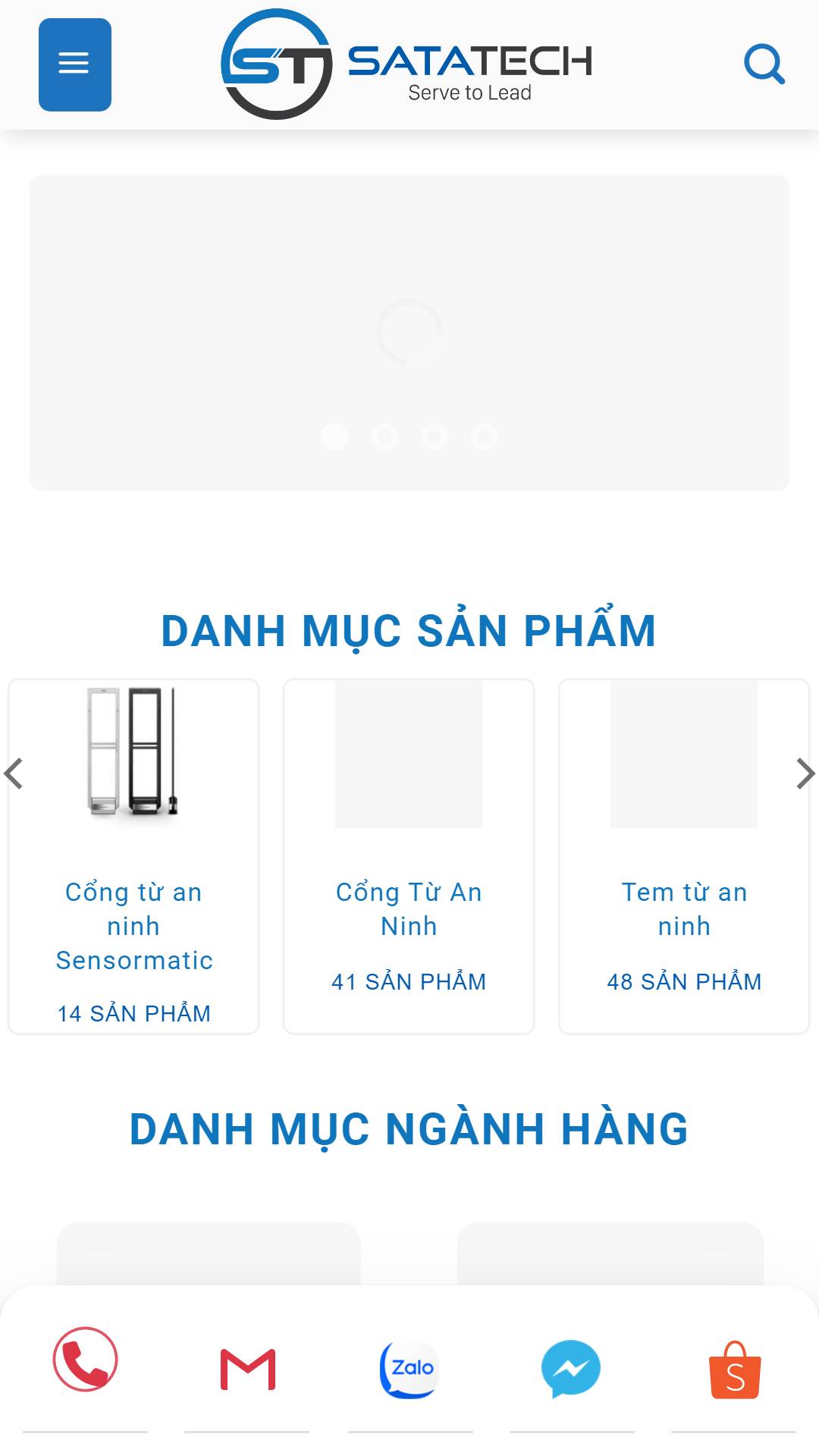Tap the search magnifier icon
Image resolution: width=819 pixels, height=1456 pixels.
pyautogui.click(x=764, y=64)
